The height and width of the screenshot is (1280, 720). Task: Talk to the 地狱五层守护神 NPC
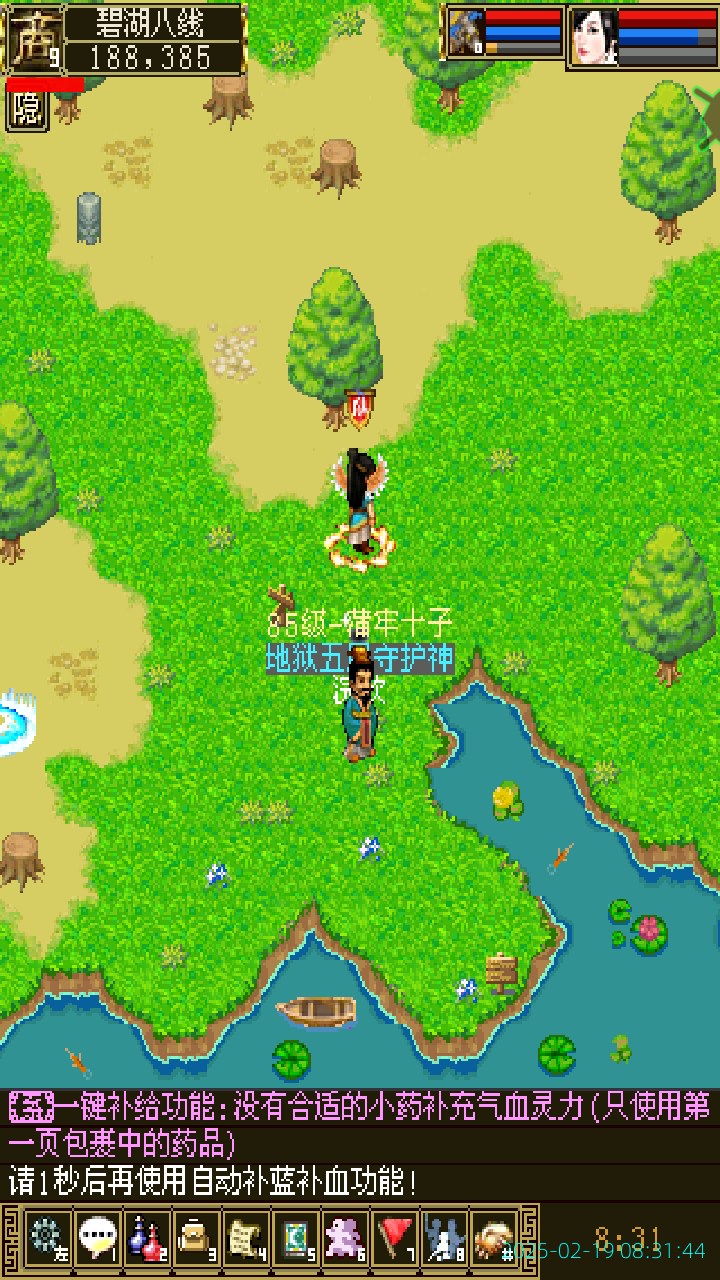tap(361, 710)
